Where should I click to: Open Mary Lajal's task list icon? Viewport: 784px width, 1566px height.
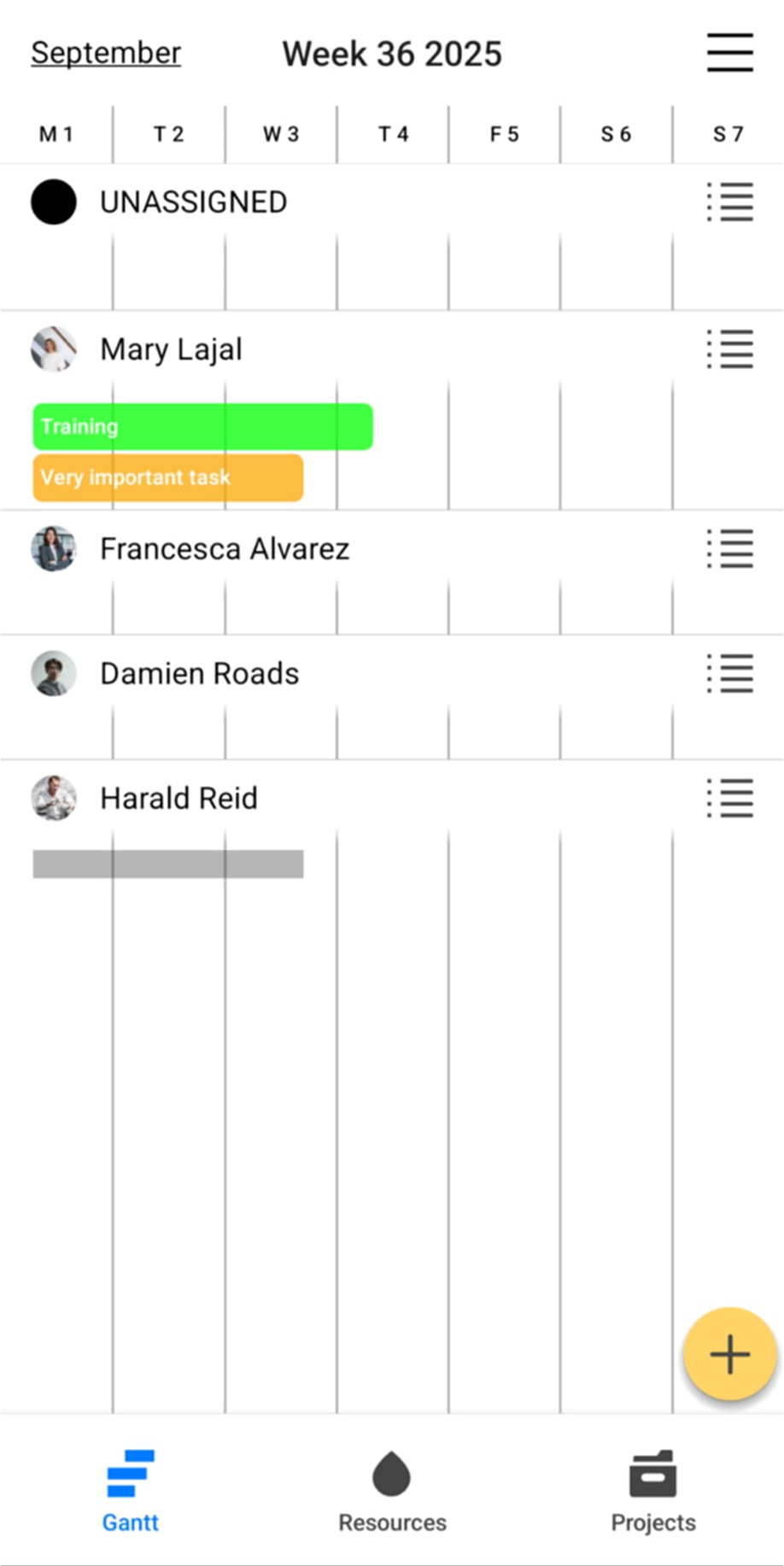pos(729,350)
